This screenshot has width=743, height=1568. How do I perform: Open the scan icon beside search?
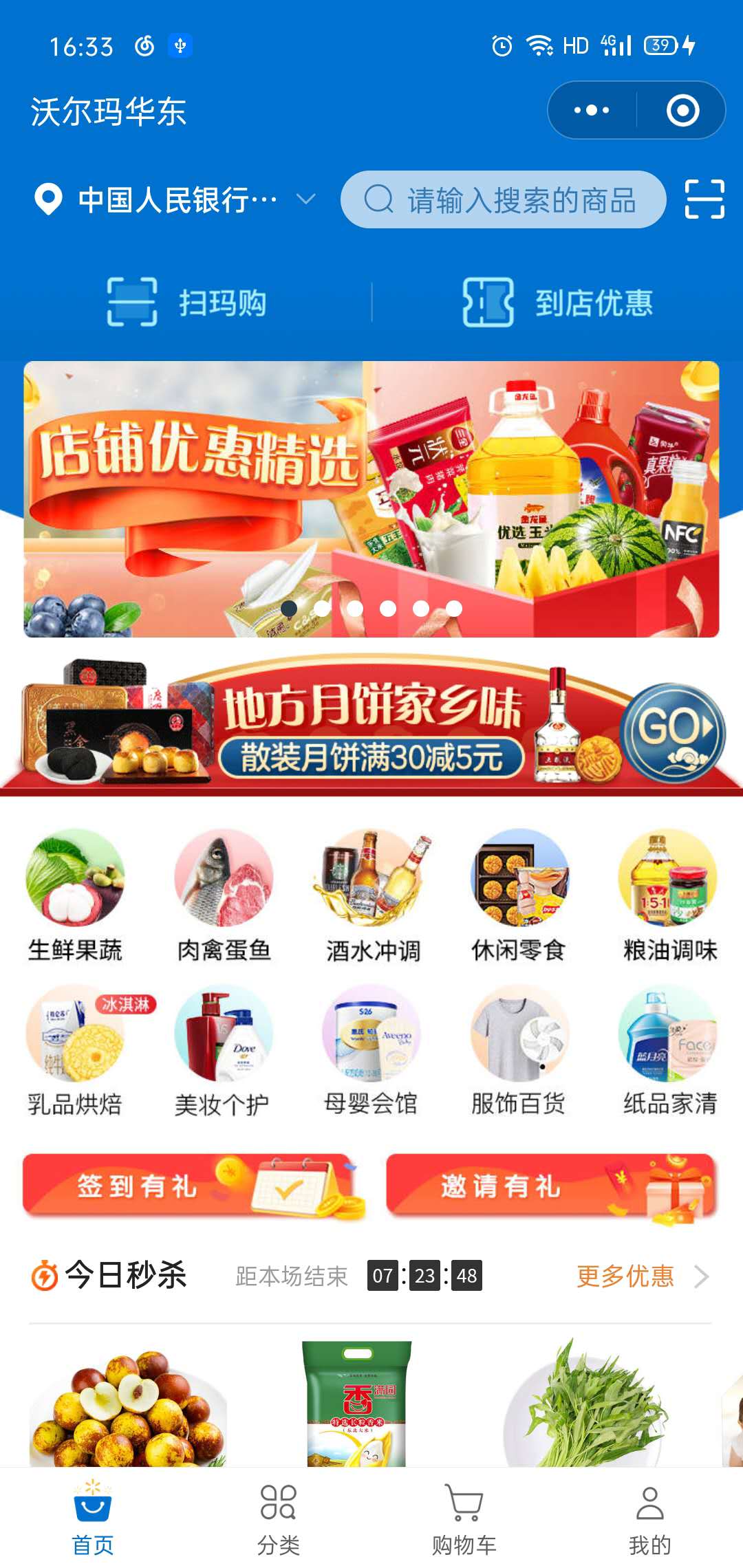[x=704, y=199]
